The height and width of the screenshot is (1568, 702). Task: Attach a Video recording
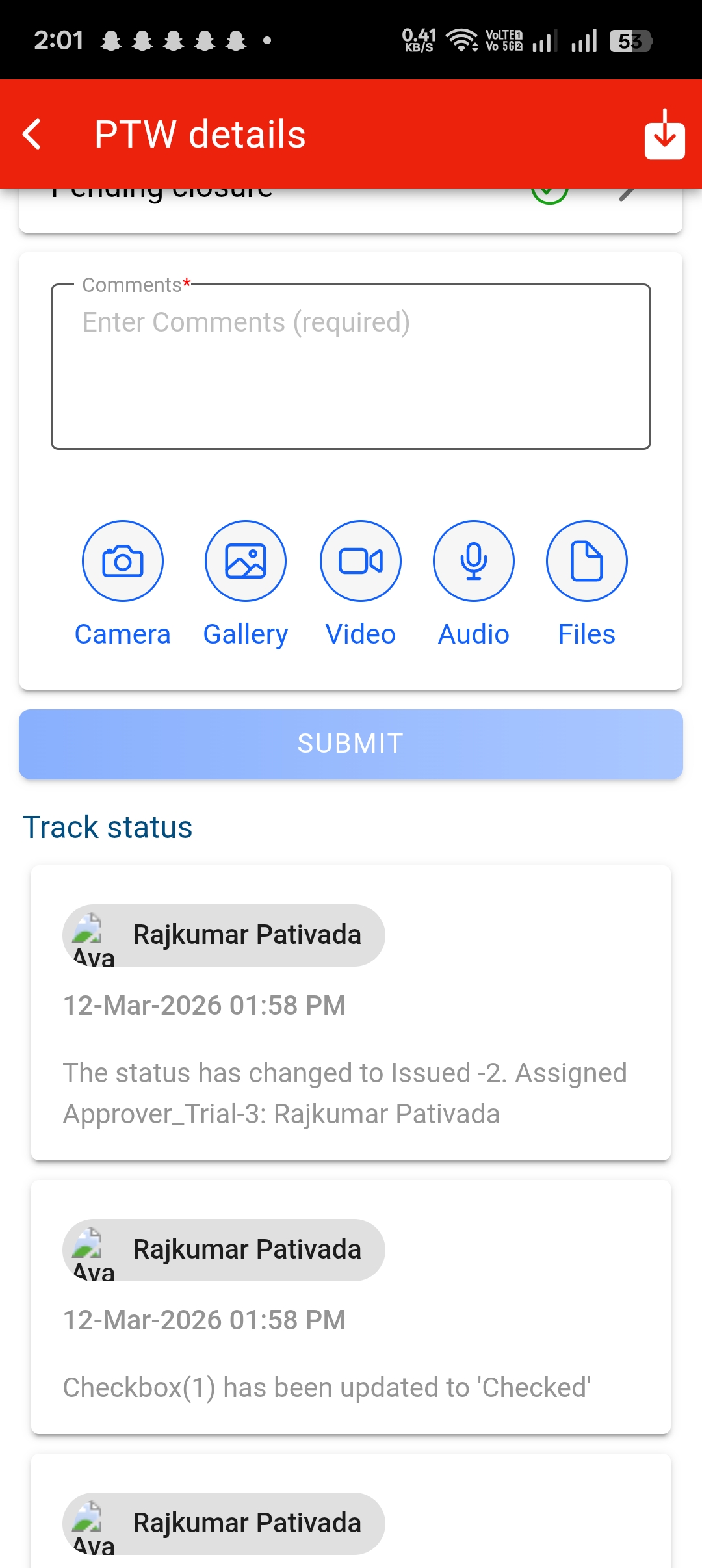click(360, 561)
